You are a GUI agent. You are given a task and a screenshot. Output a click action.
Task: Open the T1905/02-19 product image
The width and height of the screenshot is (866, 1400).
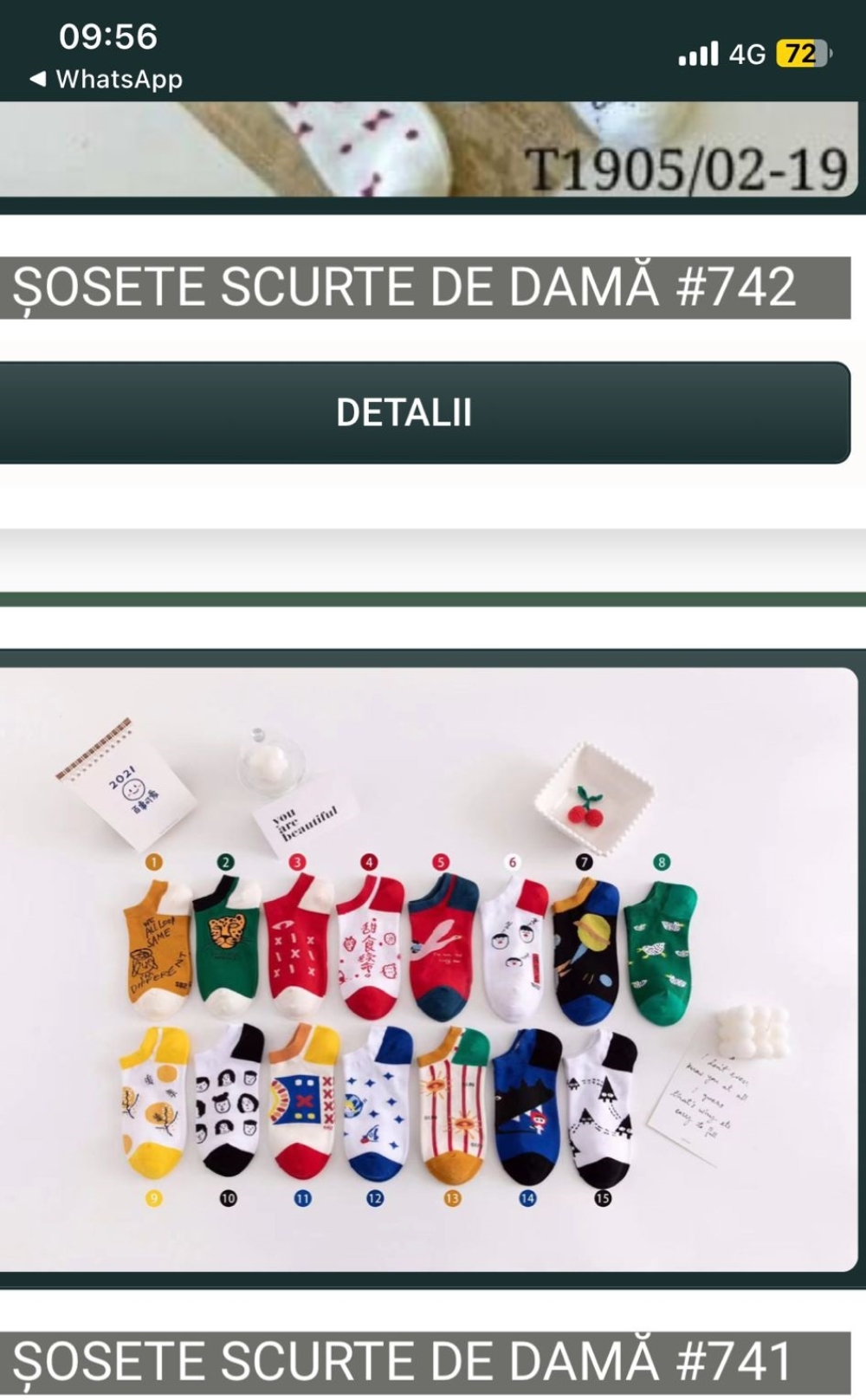pos(429,149)
